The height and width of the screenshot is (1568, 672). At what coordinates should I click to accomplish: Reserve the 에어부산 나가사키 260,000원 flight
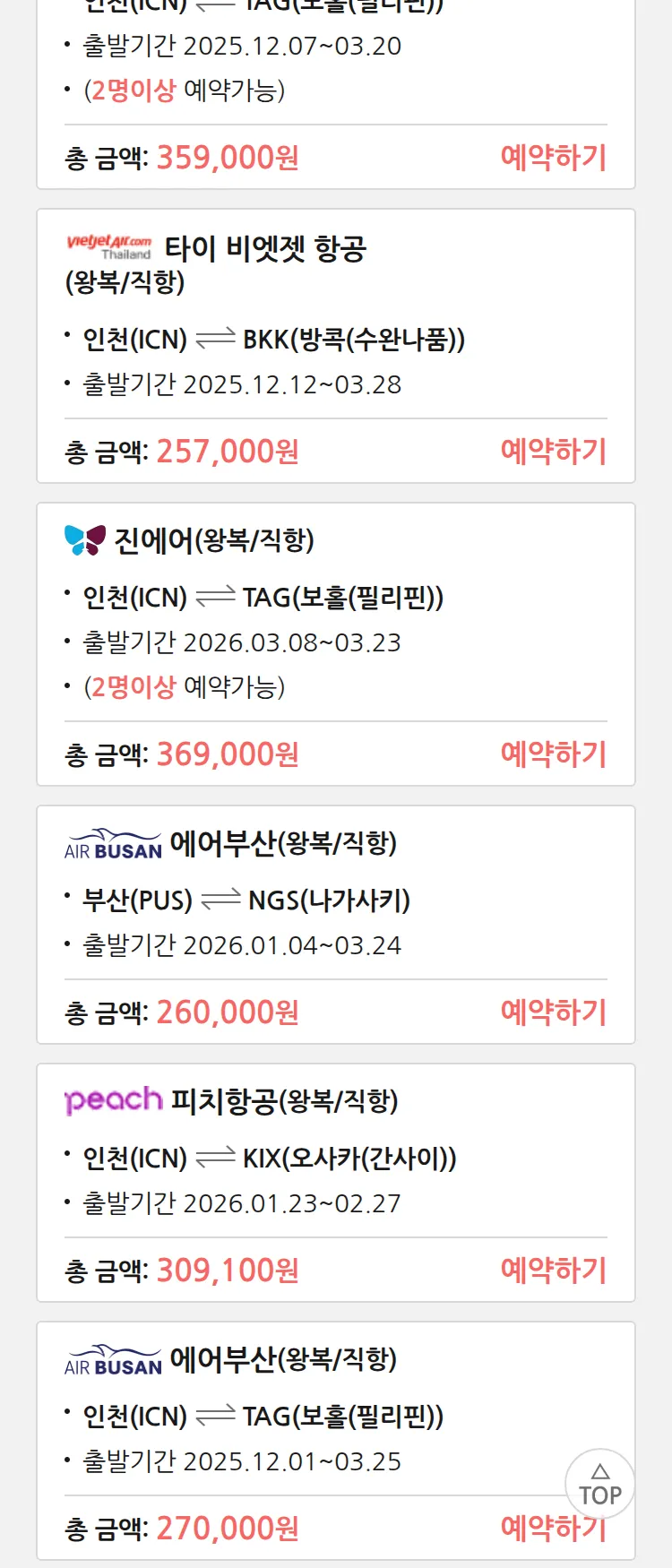click(553, 1012)
